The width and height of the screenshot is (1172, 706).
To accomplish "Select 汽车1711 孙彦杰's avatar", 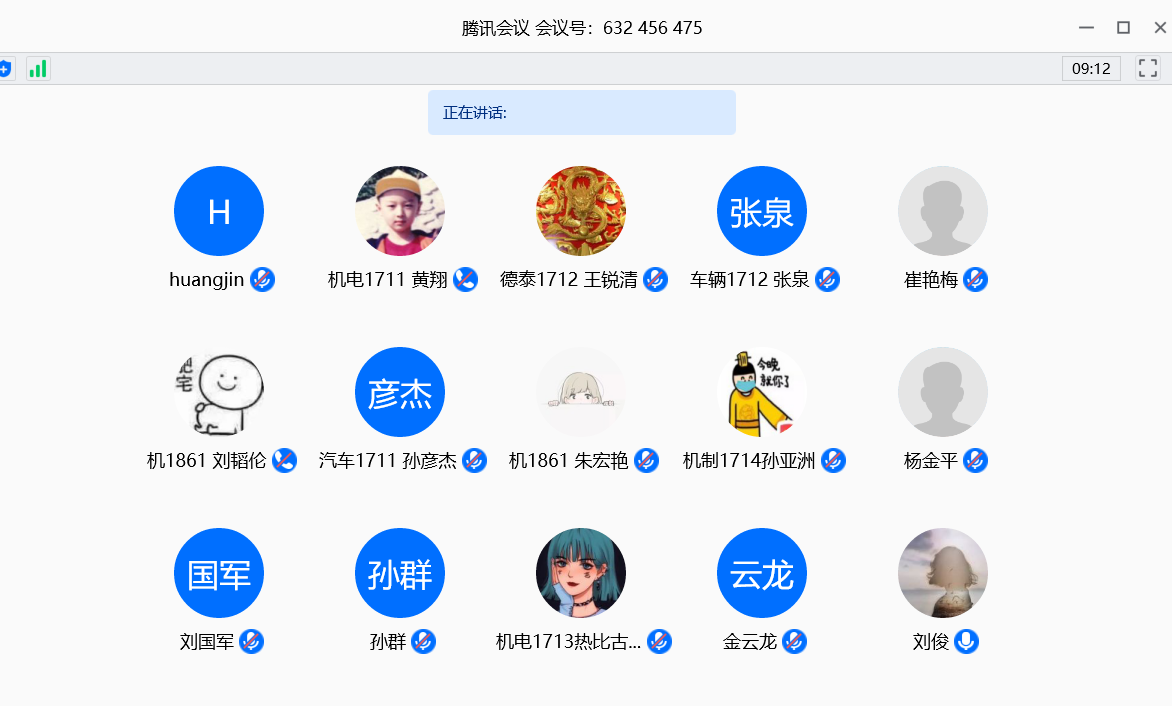I will (400, 392).
